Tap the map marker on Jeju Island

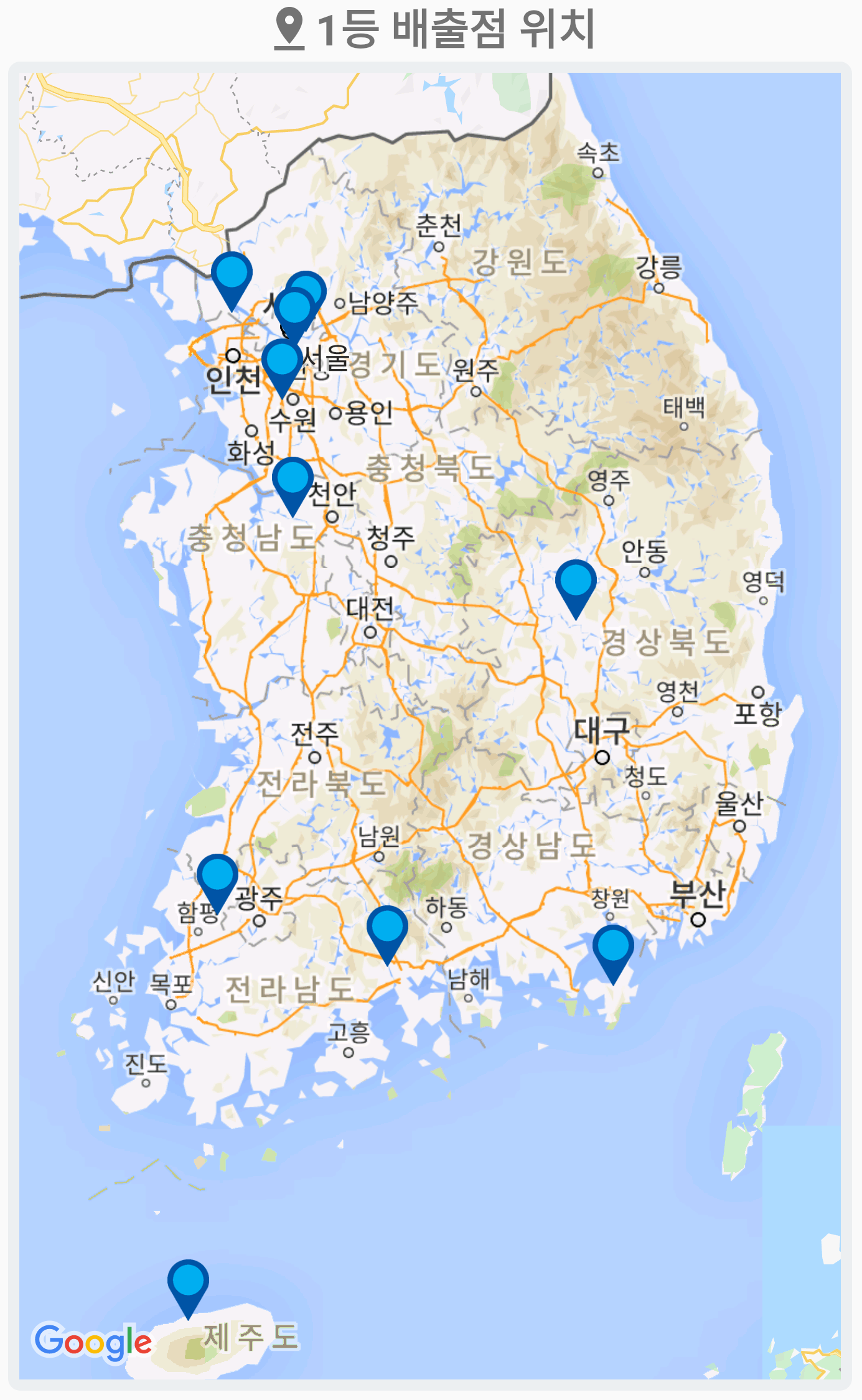click(188, 1282)
